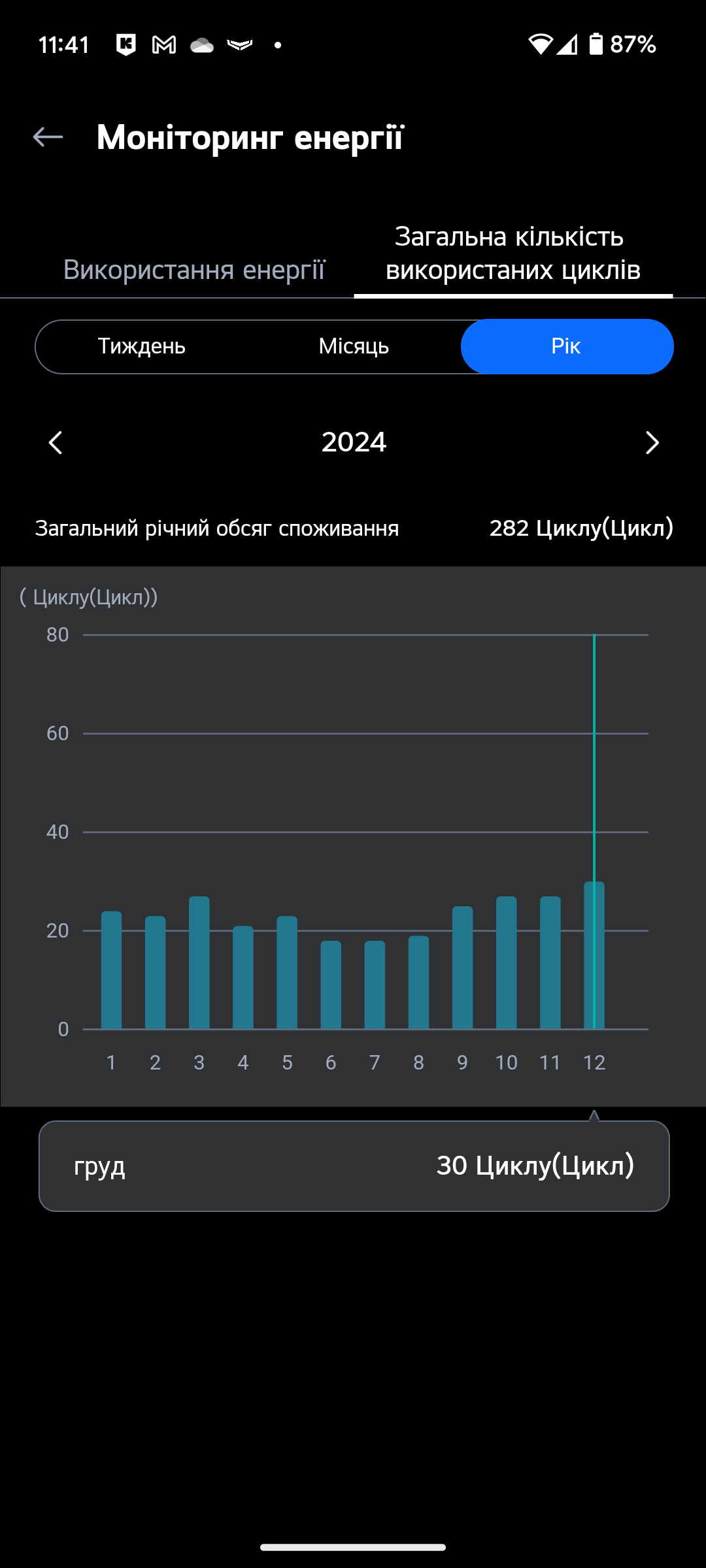Switch the period to Місяць
The width and height of the screenshot is (706, 1568).
(x=354, y=346)
